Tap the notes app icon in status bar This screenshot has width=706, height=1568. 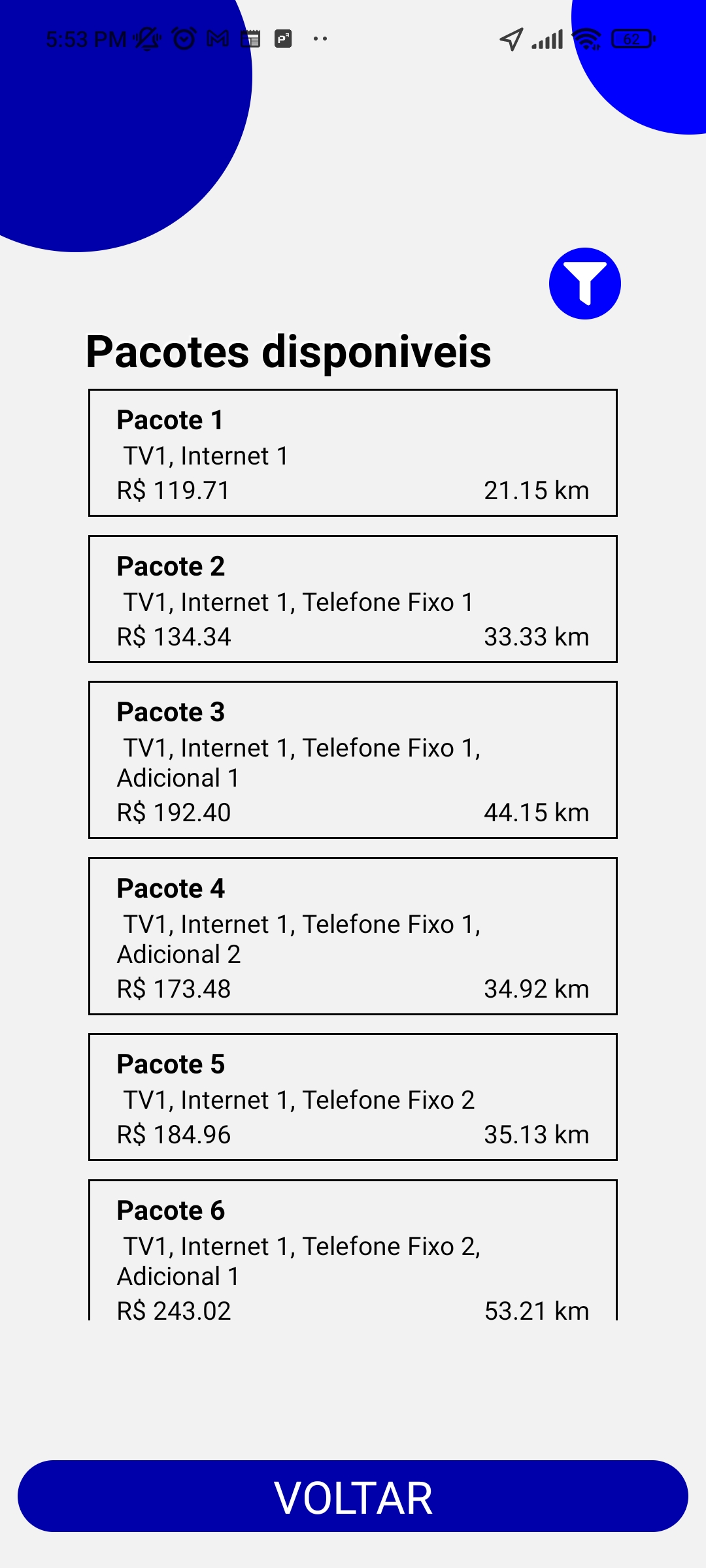click(x=252, y=38)
